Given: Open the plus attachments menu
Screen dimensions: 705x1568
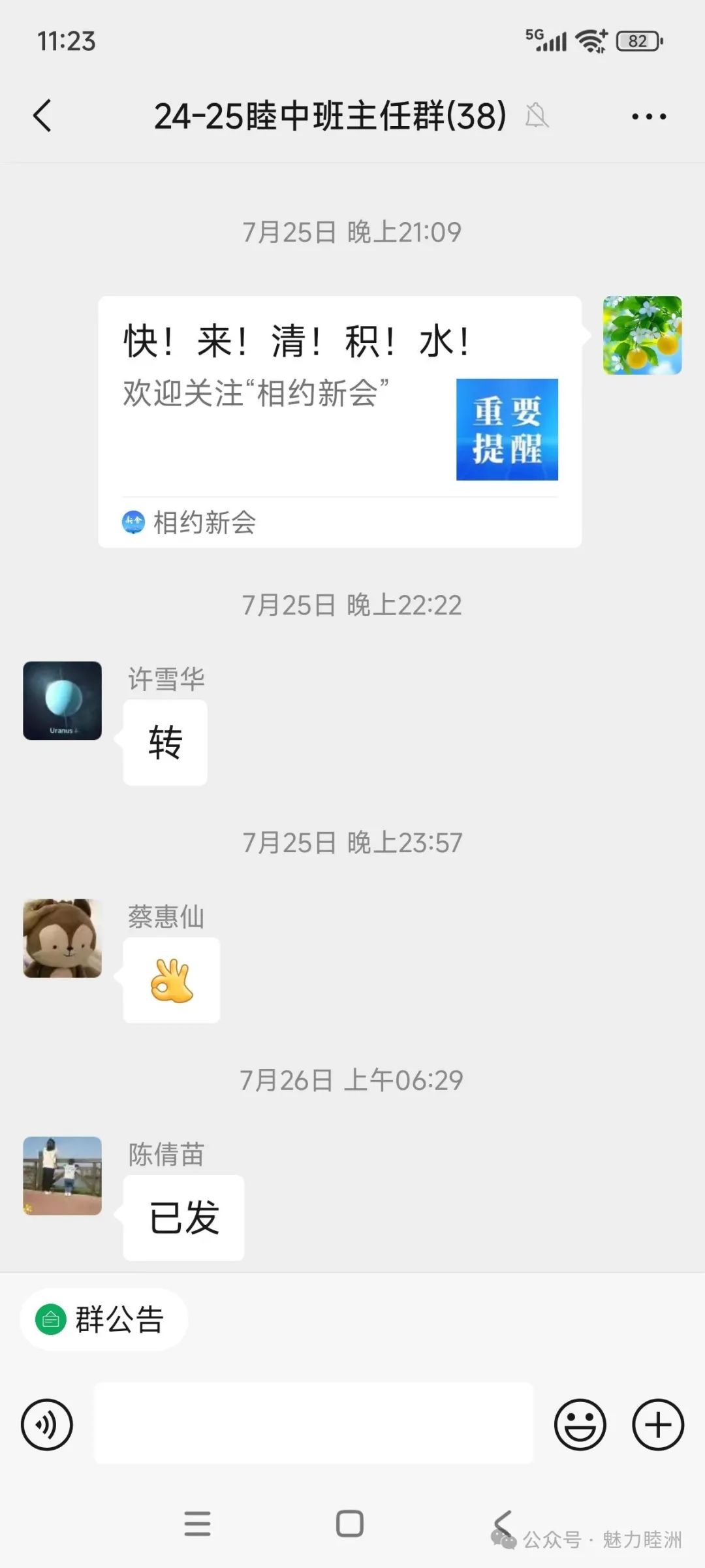Looking at the screenshot, I should (657, 1424).
